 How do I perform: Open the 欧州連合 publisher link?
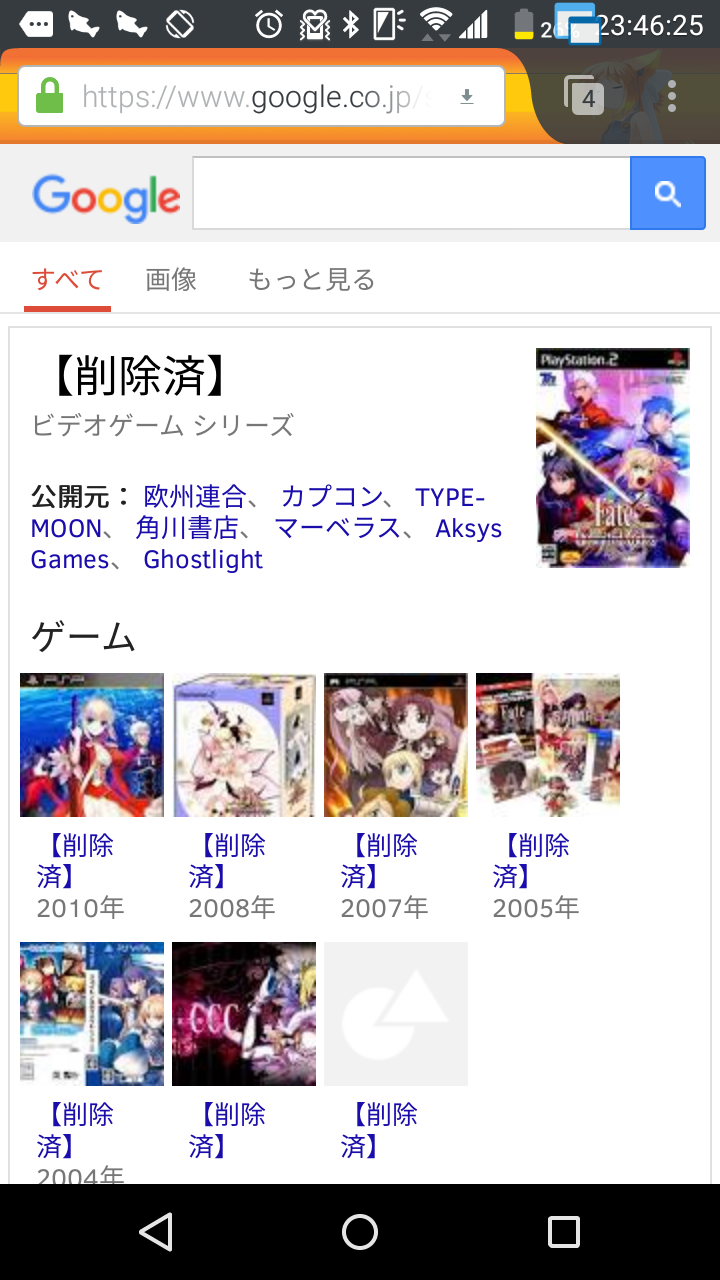coord(194,497)
